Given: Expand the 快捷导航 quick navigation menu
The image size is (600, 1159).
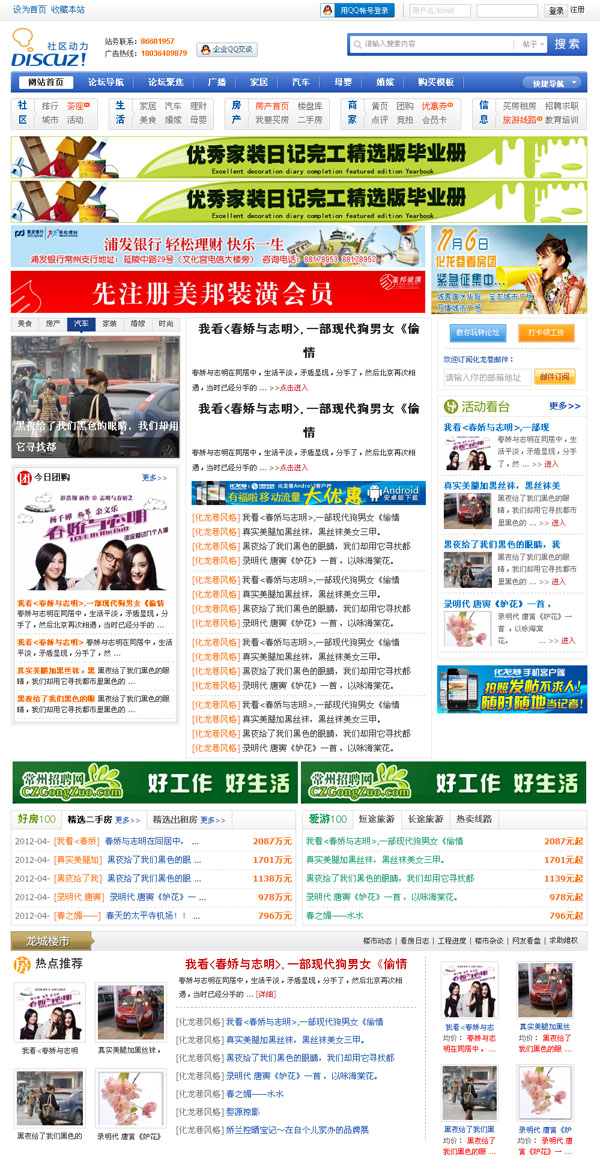Looking at the screenshot, I should 552,83.
